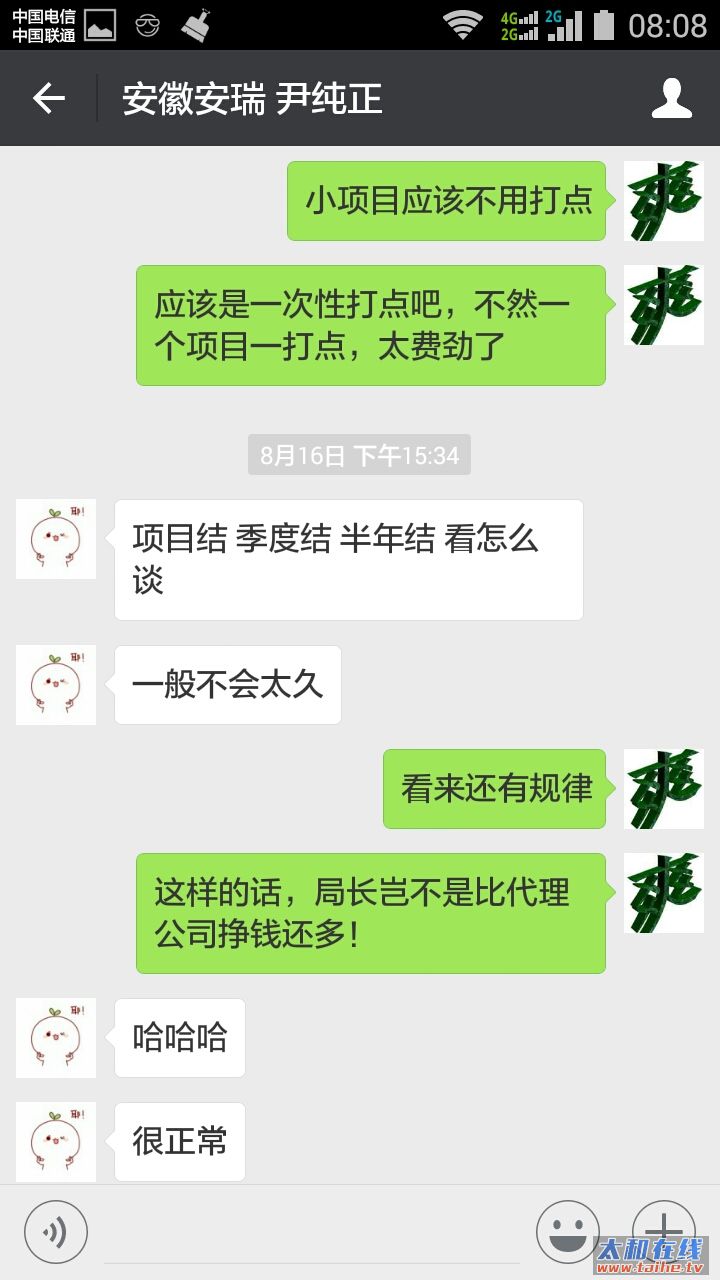The height and width of the screenshot is (1280, 720).
Task: Go back from the 安徽安瑞 尹纯正 chat
Action: pyautogui.click(x=48, y=98)
